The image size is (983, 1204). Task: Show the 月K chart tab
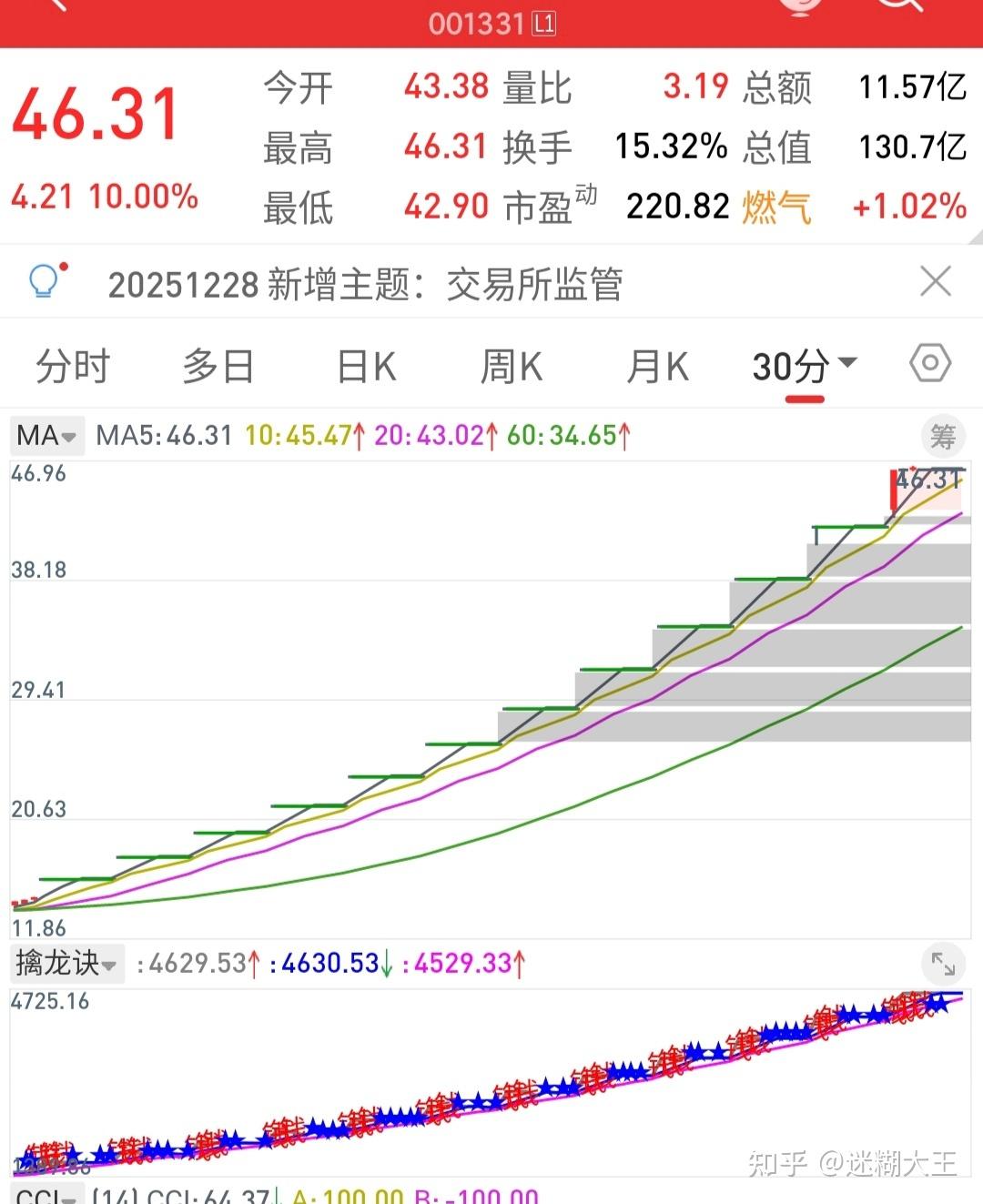657,366
